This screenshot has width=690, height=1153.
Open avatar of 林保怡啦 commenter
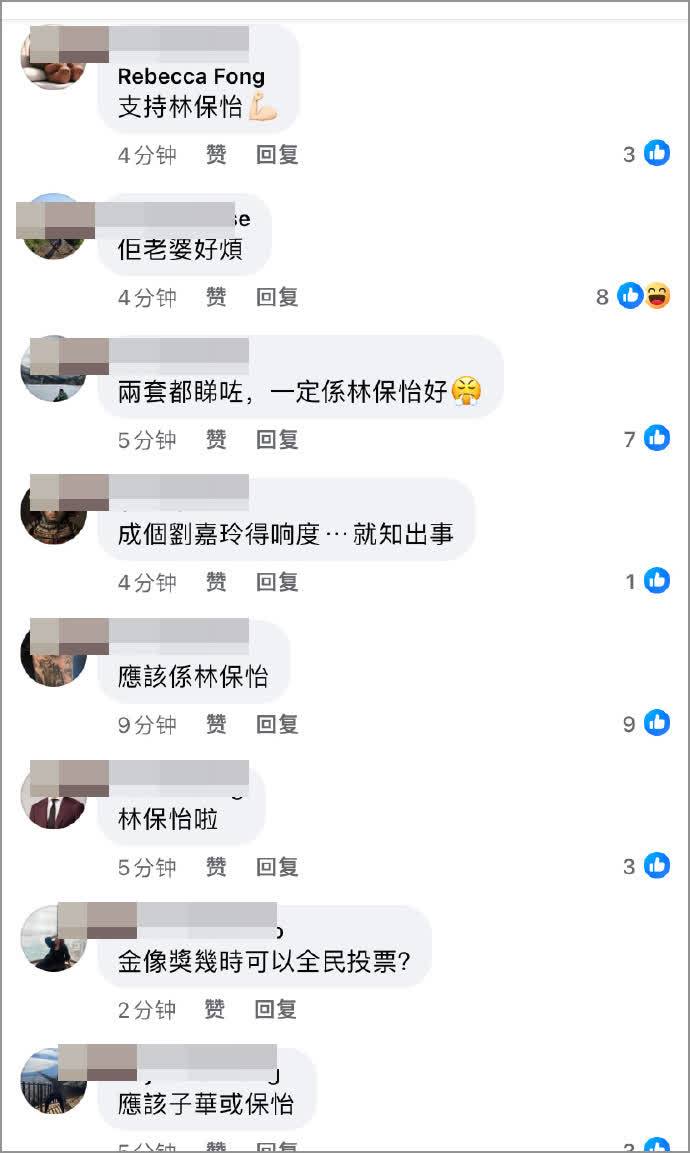(x=54, y=802)
